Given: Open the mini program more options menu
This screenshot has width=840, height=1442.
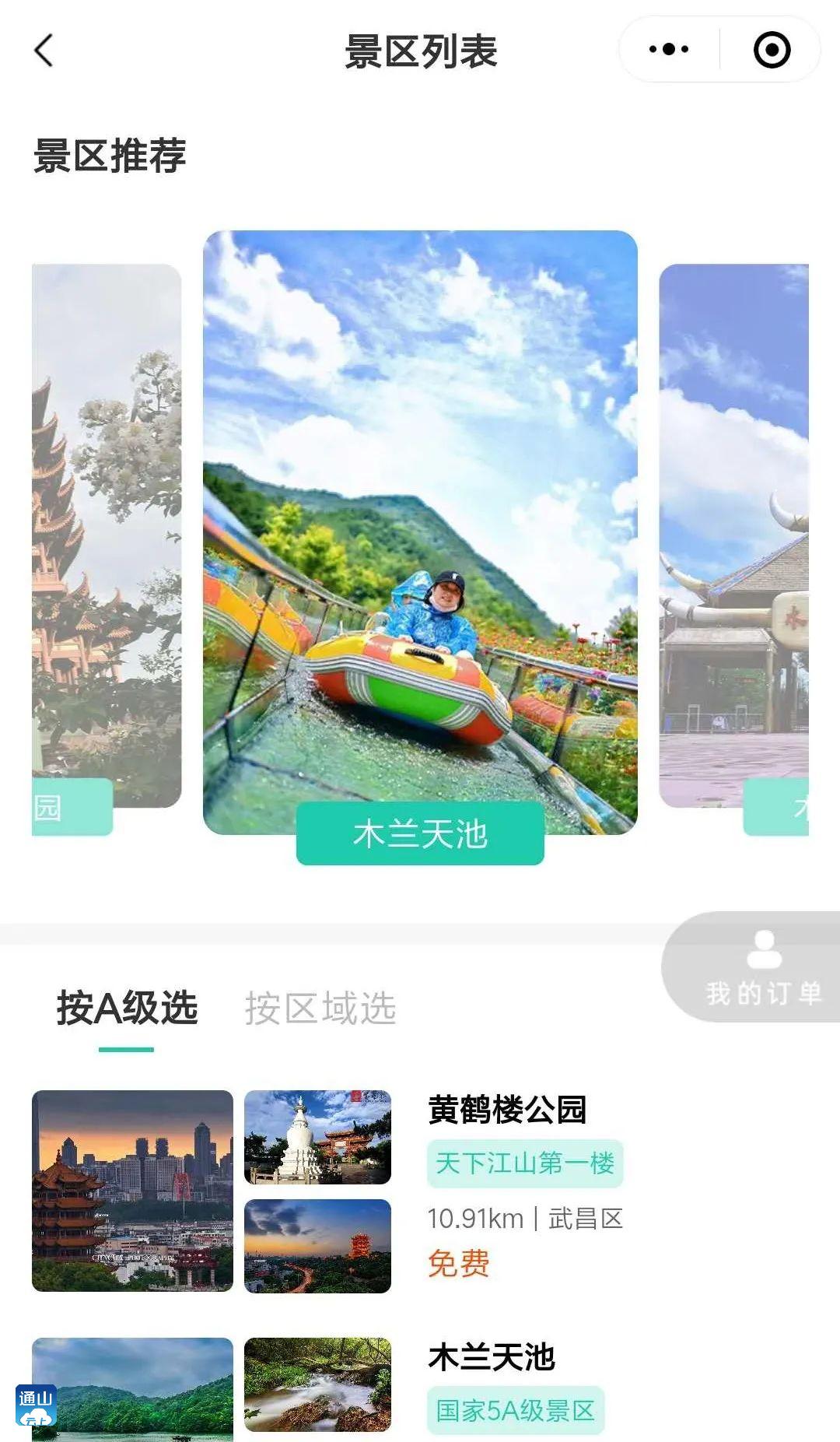Looking at the screenshot, I should tap(669, 50).
